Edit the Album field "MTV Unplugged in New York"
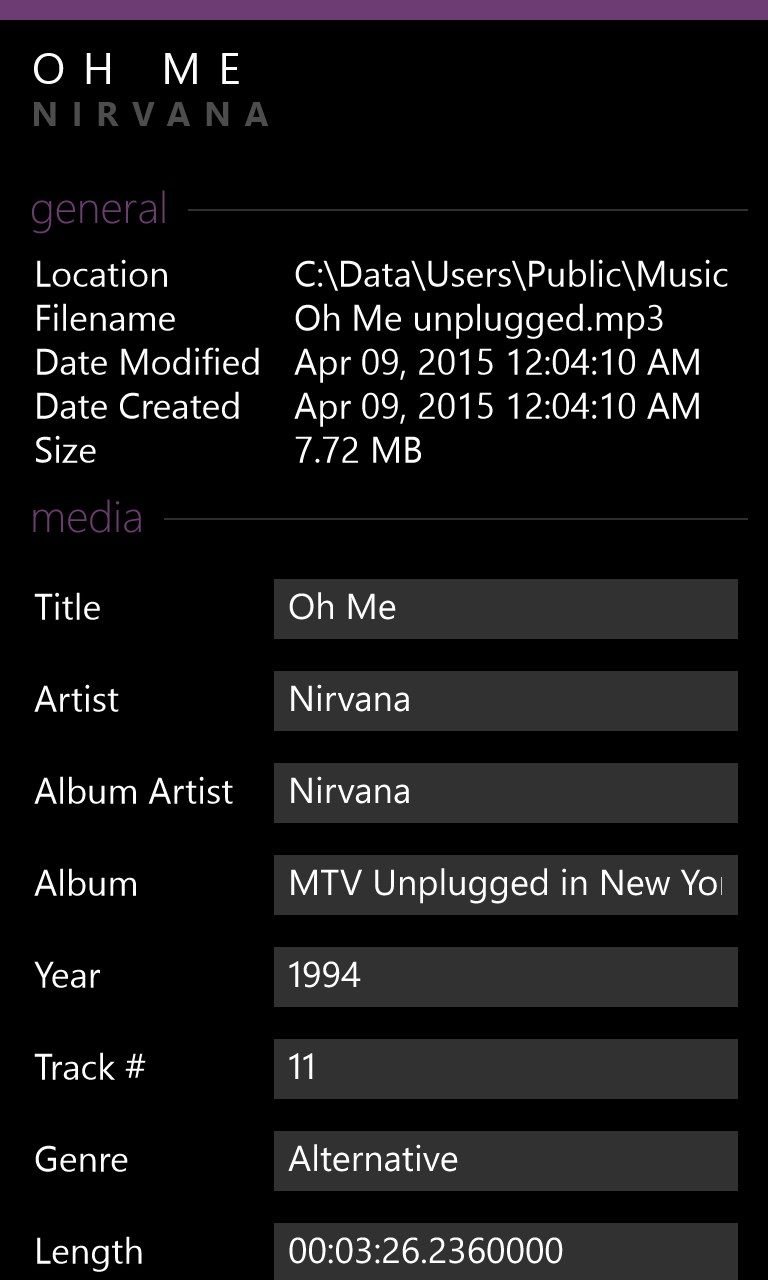 504,884
